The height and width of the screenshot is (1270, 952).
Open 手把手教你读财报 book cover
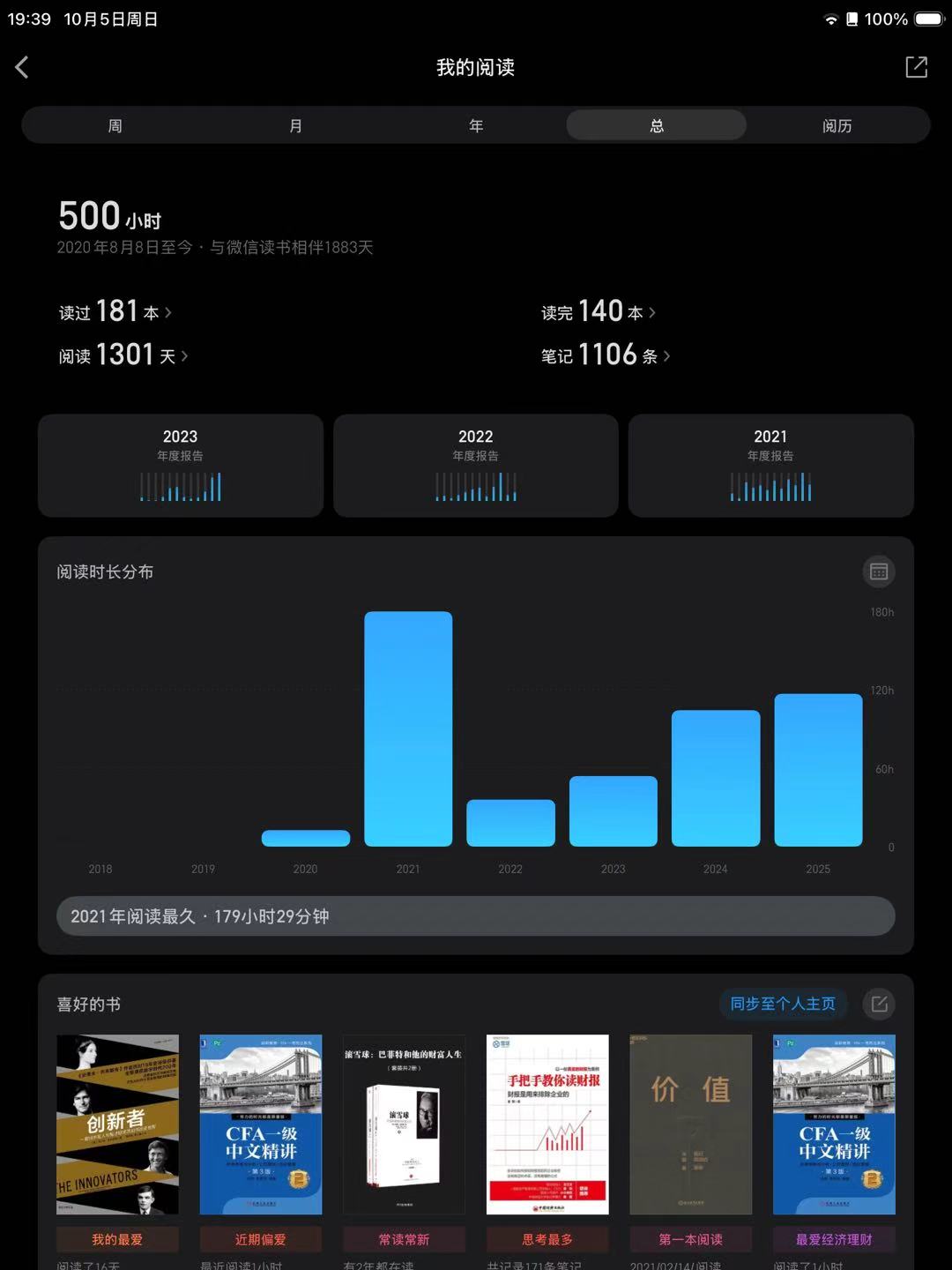point(547,1124)
